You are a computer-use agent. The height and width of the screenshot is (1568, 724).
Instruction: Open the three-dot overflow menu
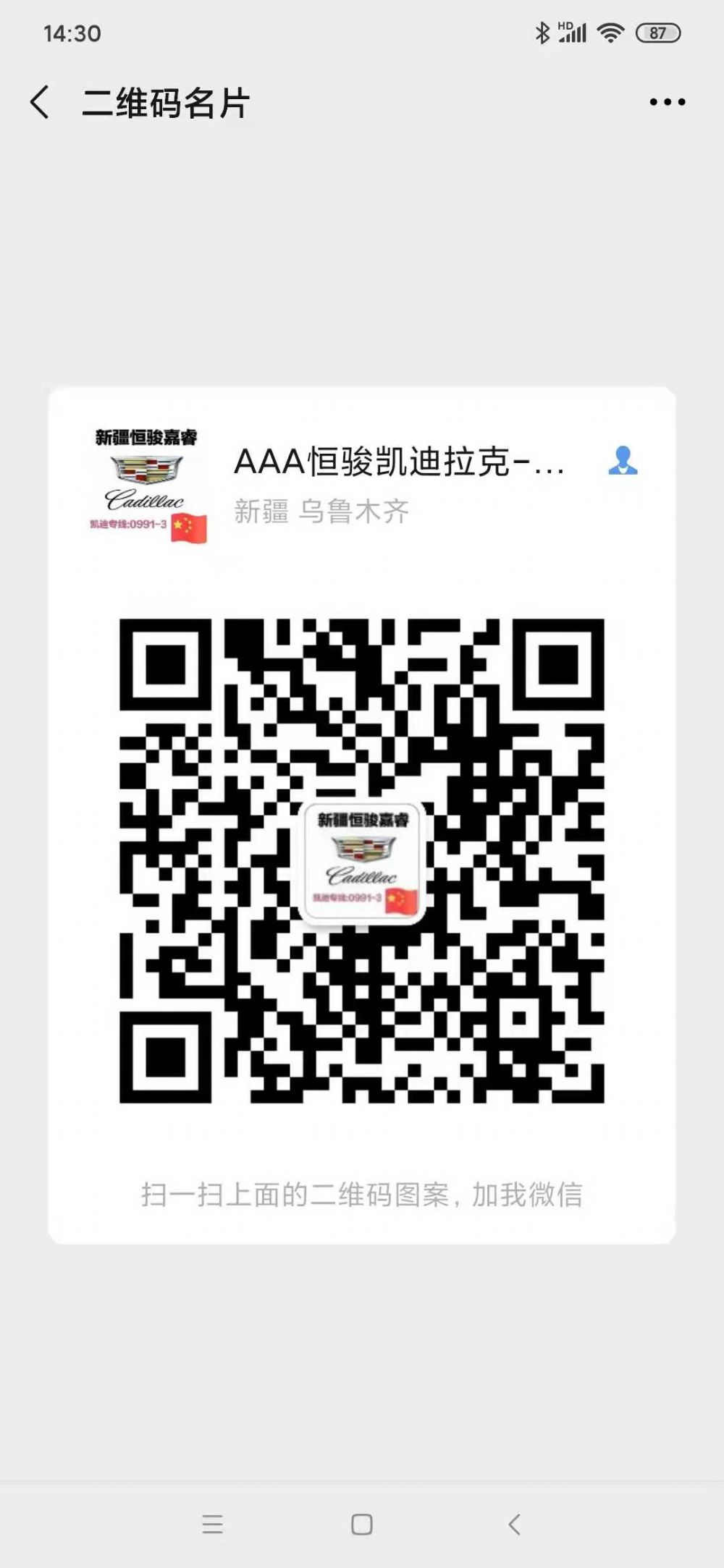pos(668,102)
